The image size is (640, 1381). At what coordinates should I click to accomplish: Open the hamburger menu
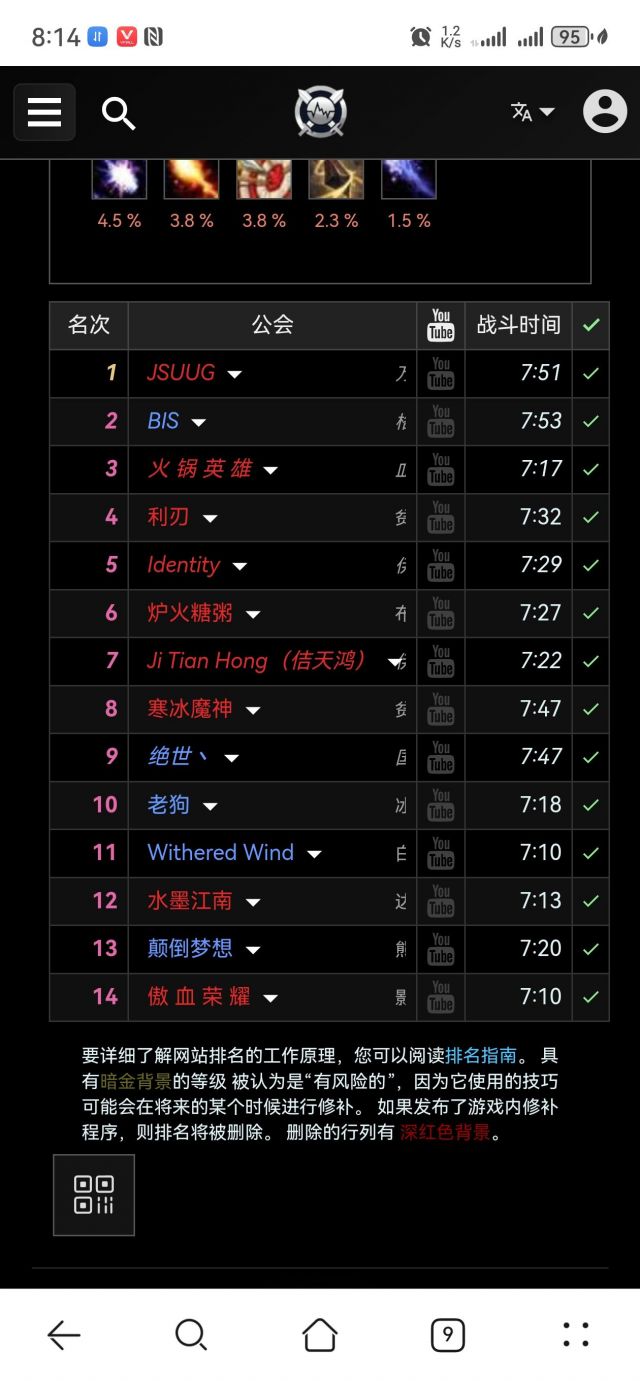44,112
